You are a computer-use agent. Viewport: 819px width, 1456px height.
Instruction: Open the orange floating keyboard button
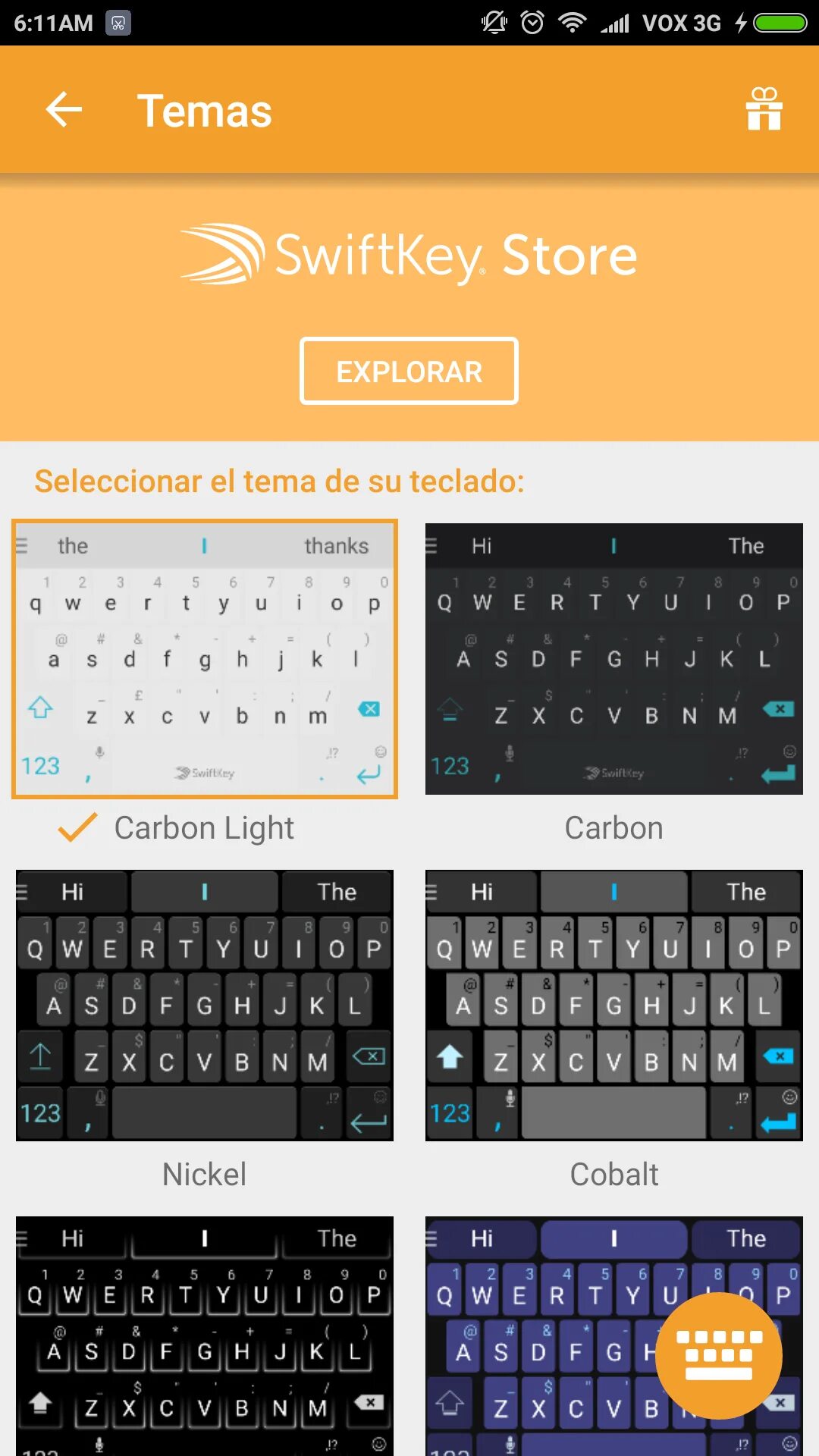click(x=718, y=1356)
